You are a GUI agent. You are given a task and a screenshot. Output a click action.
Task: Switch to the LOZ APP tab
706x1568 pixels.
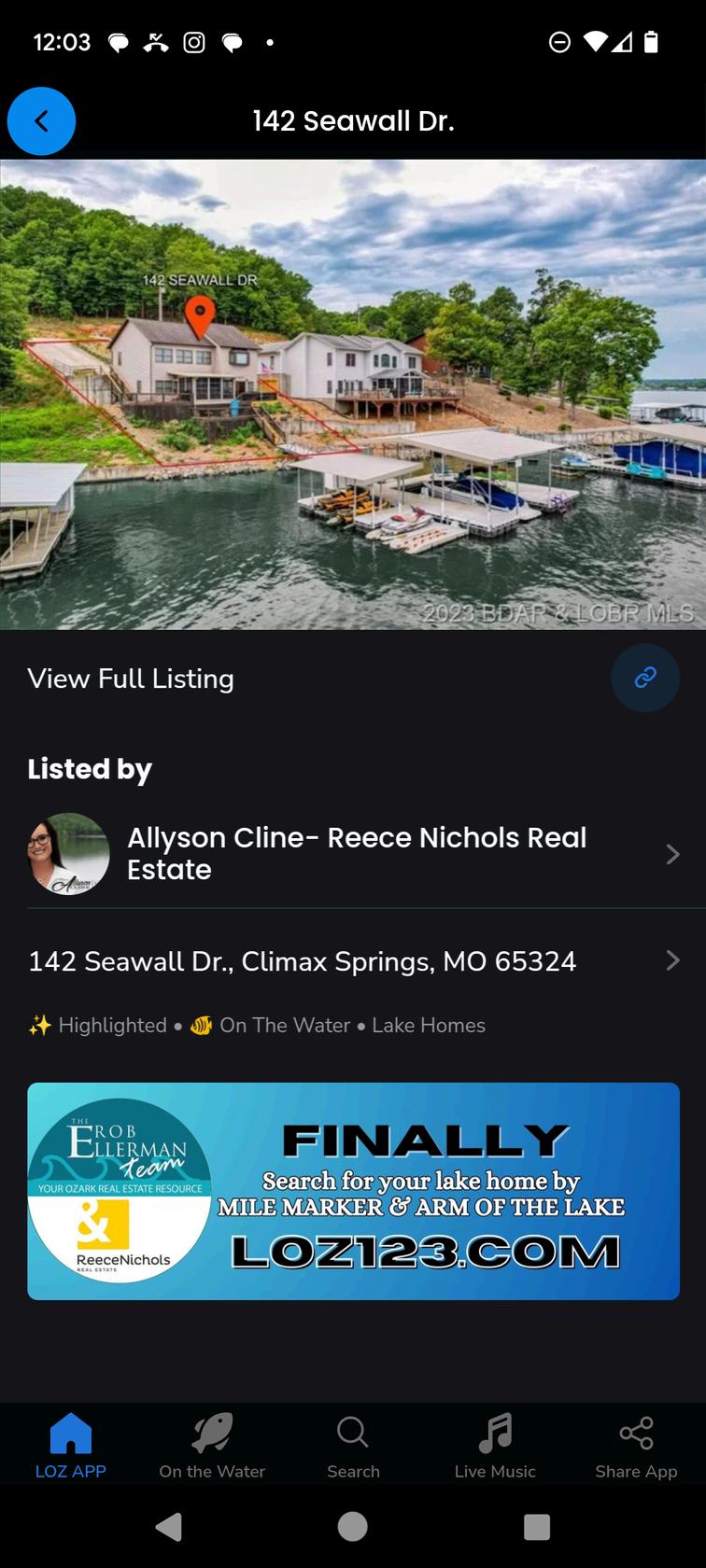point(71,1445)
